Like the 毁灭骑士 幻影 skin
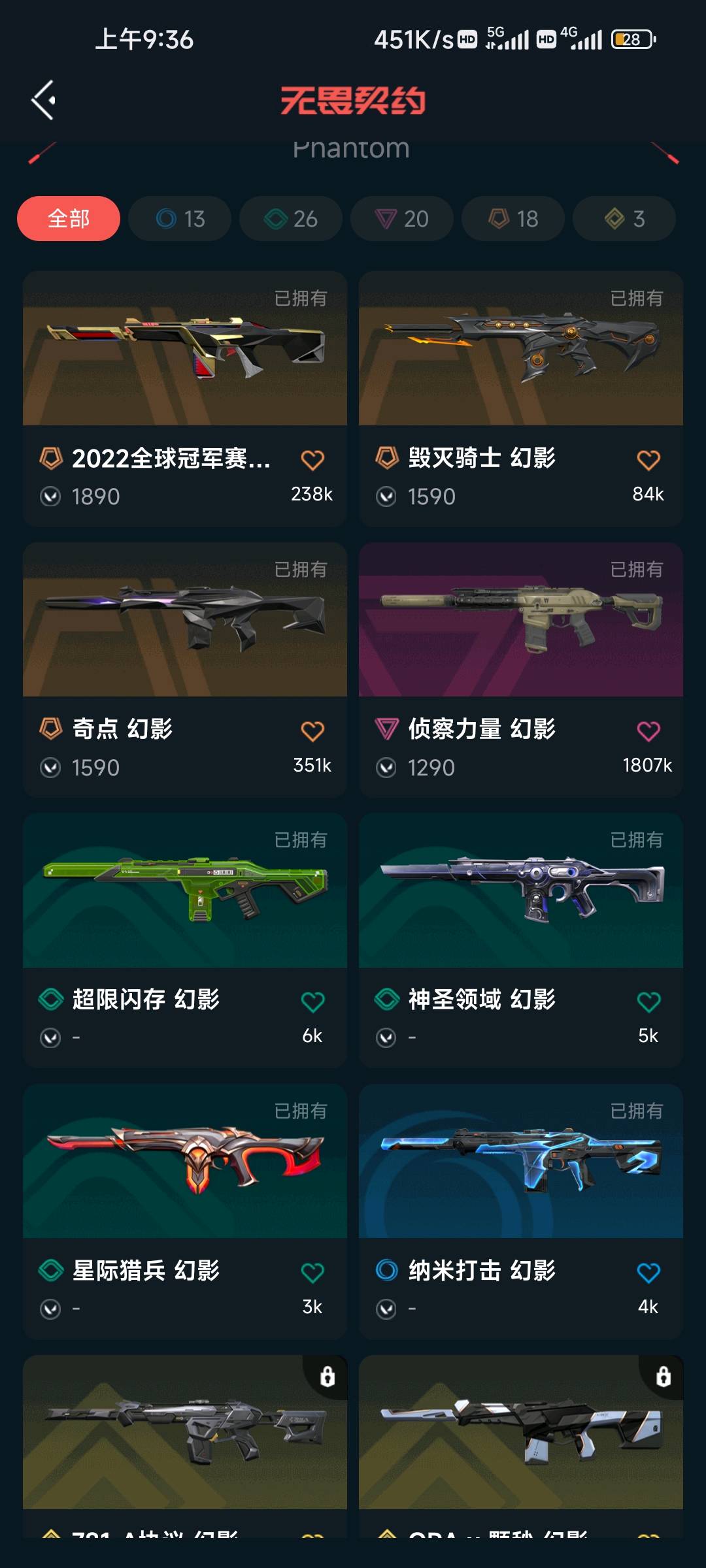Image resolution: width=706 pixels, height=1568 pixels. (648, 460)
